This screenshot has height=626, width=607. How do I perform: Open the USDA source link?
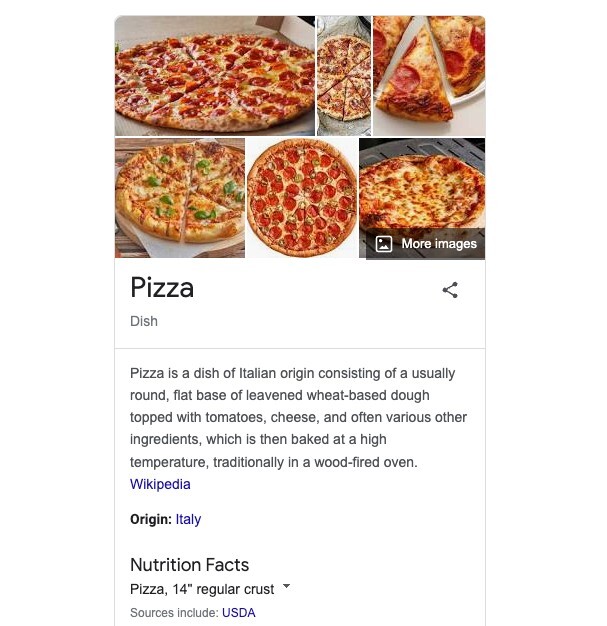point(238,612)
